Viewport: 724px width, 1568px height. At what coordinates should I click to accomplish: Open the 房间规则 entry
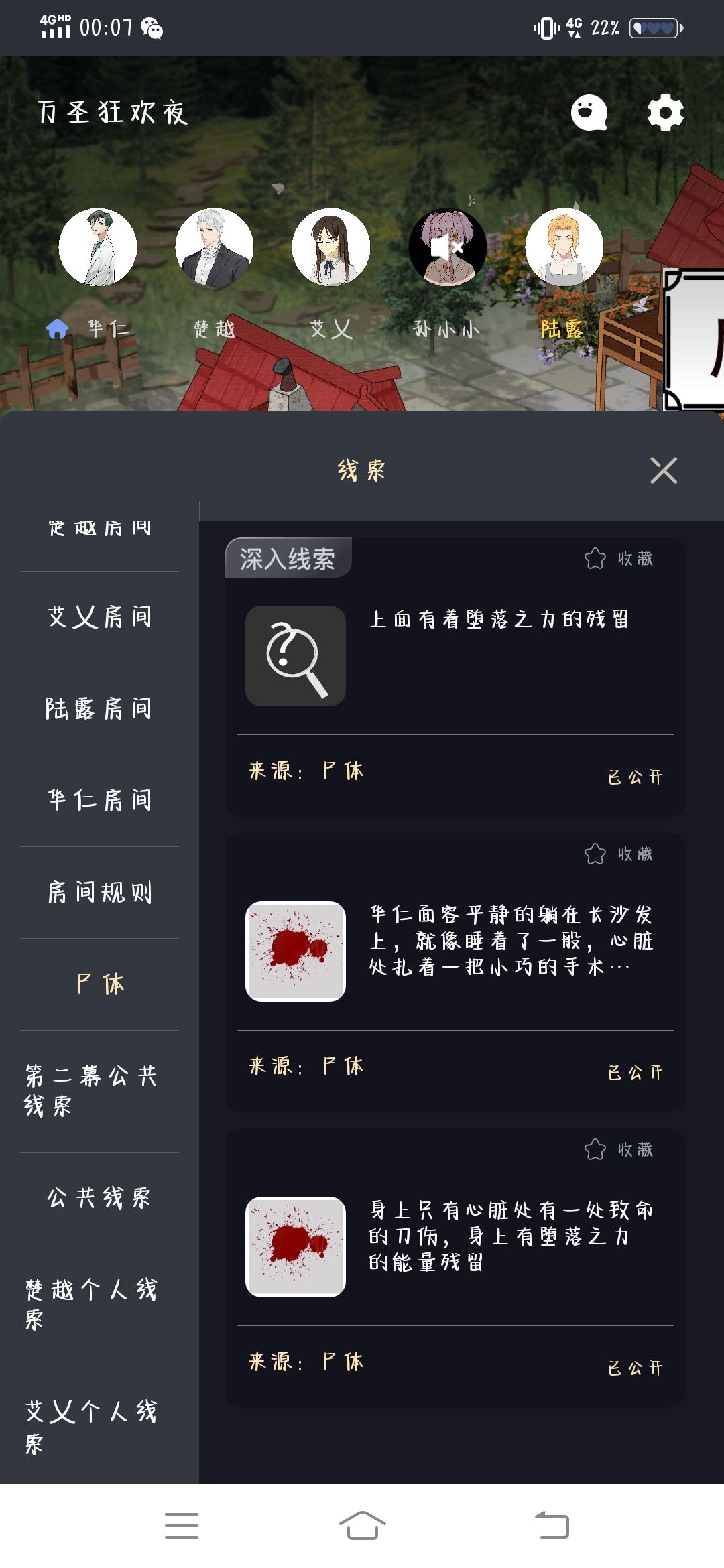[x=99, y=891]
